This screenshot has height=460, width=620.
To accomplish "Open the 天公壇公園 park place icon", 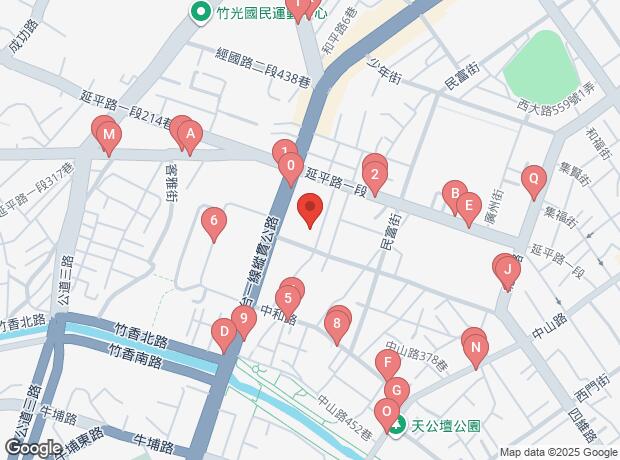I will [x=398, y=426].
